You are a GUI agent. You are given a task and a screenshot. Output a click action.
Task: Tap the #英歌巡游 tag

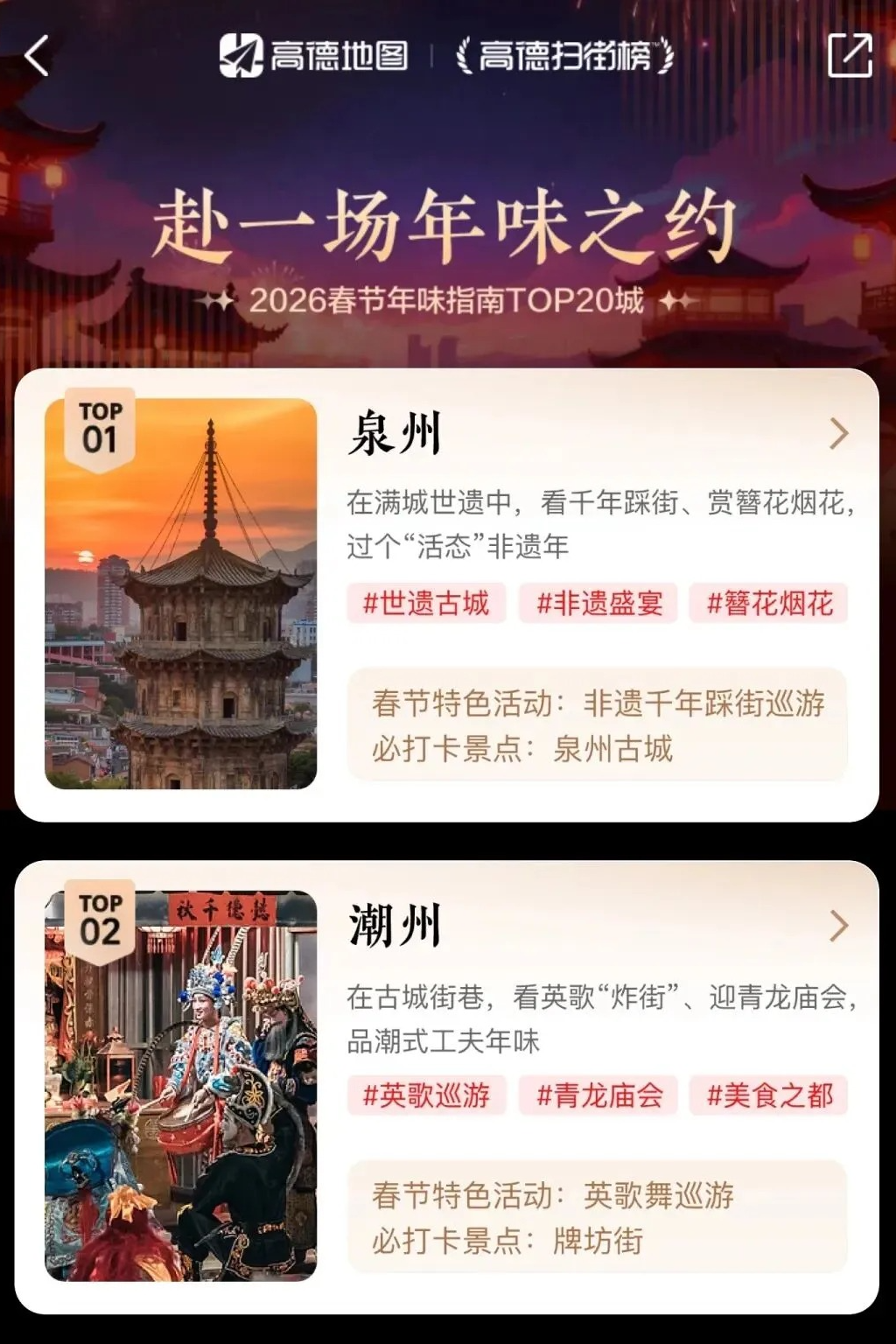(x=426, y=1095)
